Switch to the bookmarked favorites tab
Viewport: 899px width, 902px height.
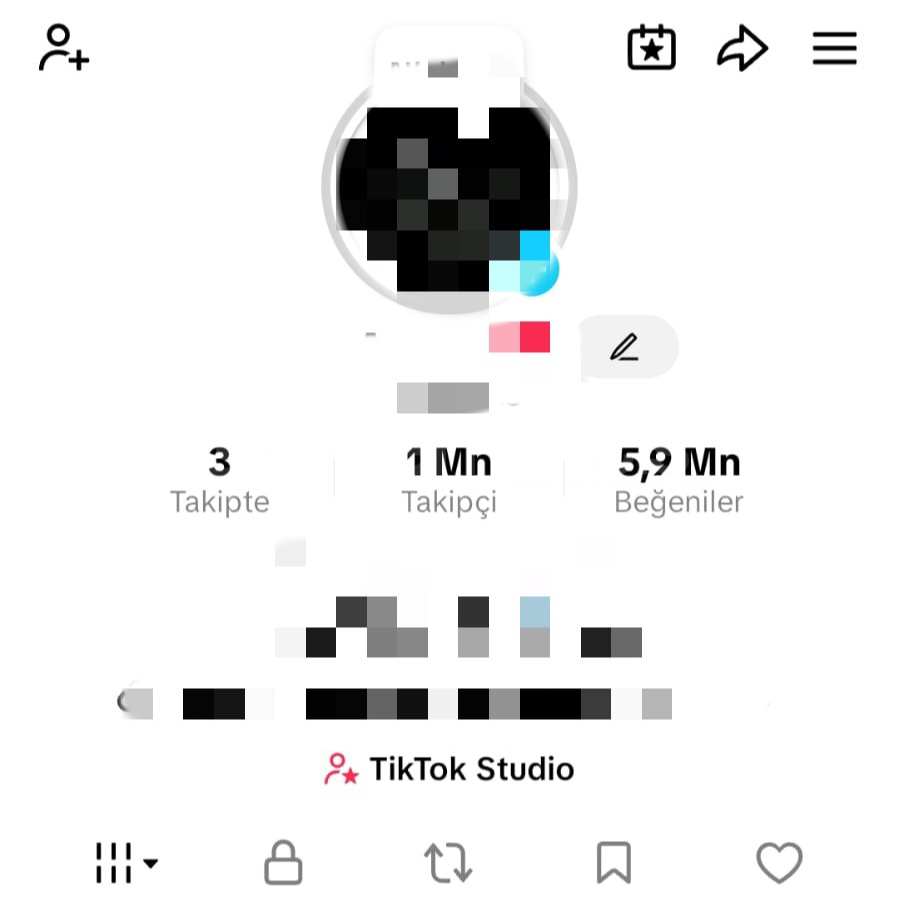613,862
